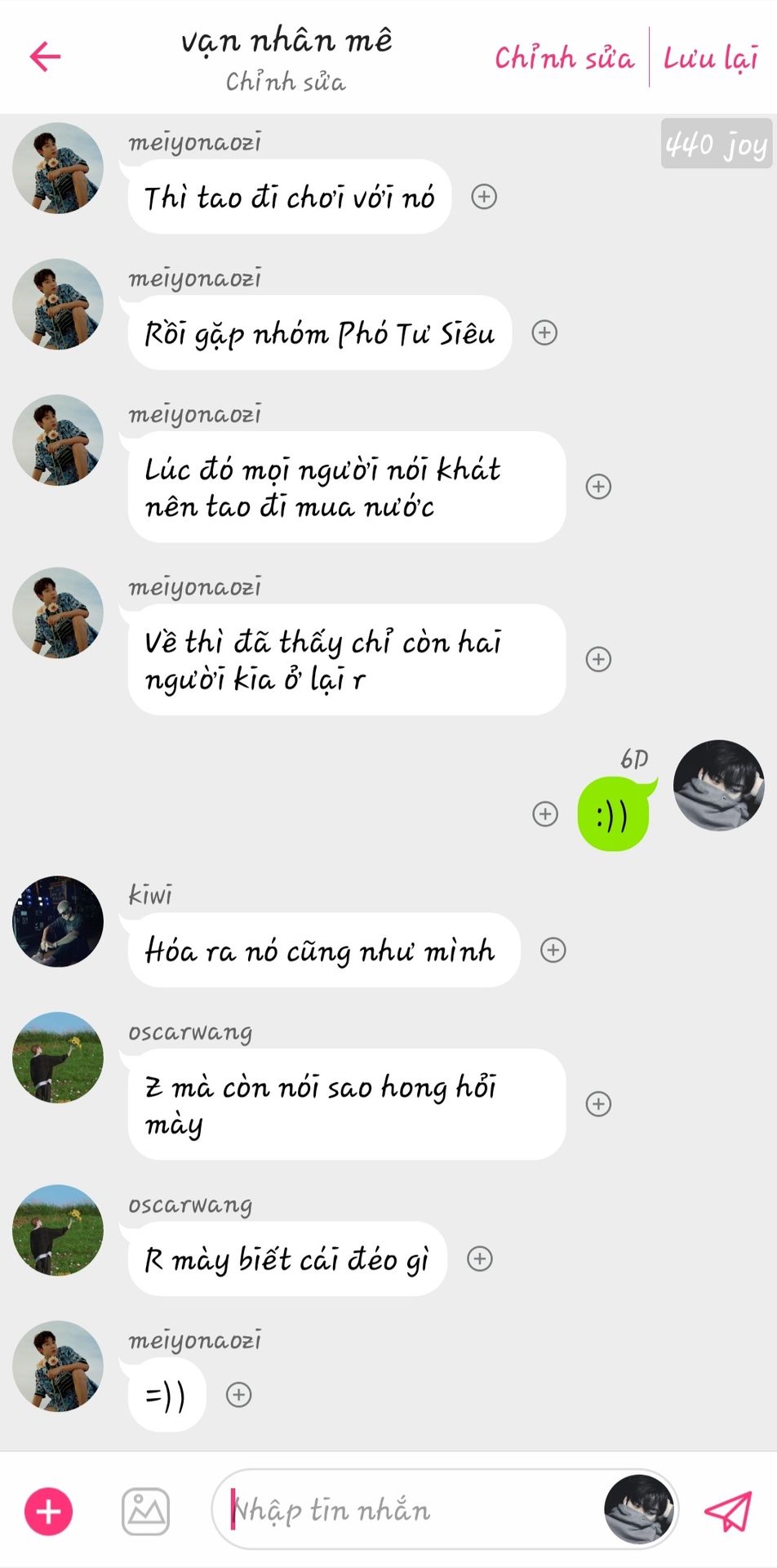Tap the pink add button at bottom
The height and width of the screenshot is (1568, 777).
coord(49,1511)
